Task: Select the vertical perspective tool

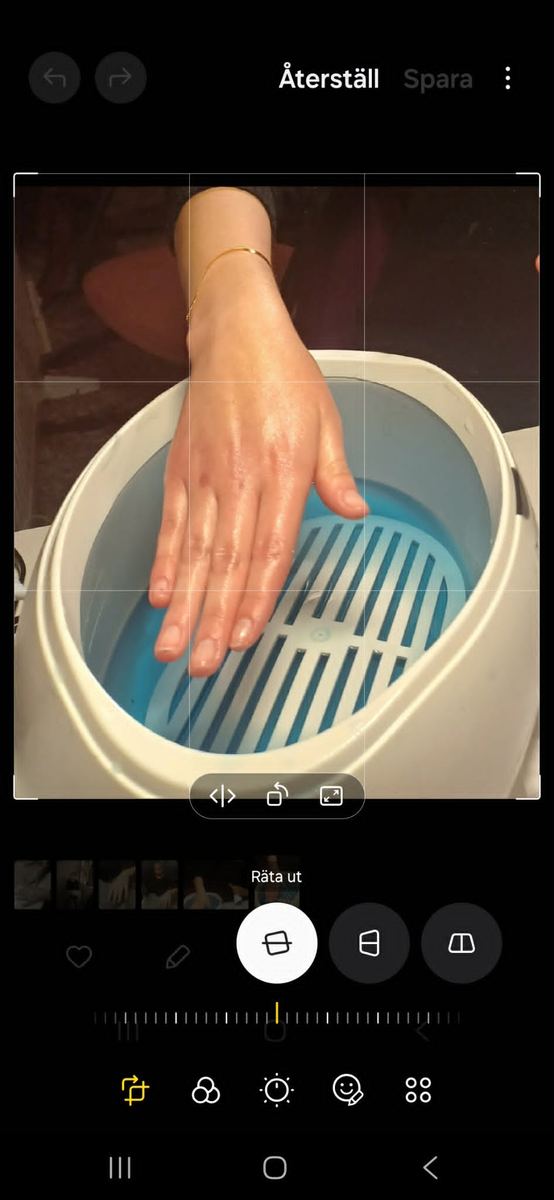Action: coord(461,943)
